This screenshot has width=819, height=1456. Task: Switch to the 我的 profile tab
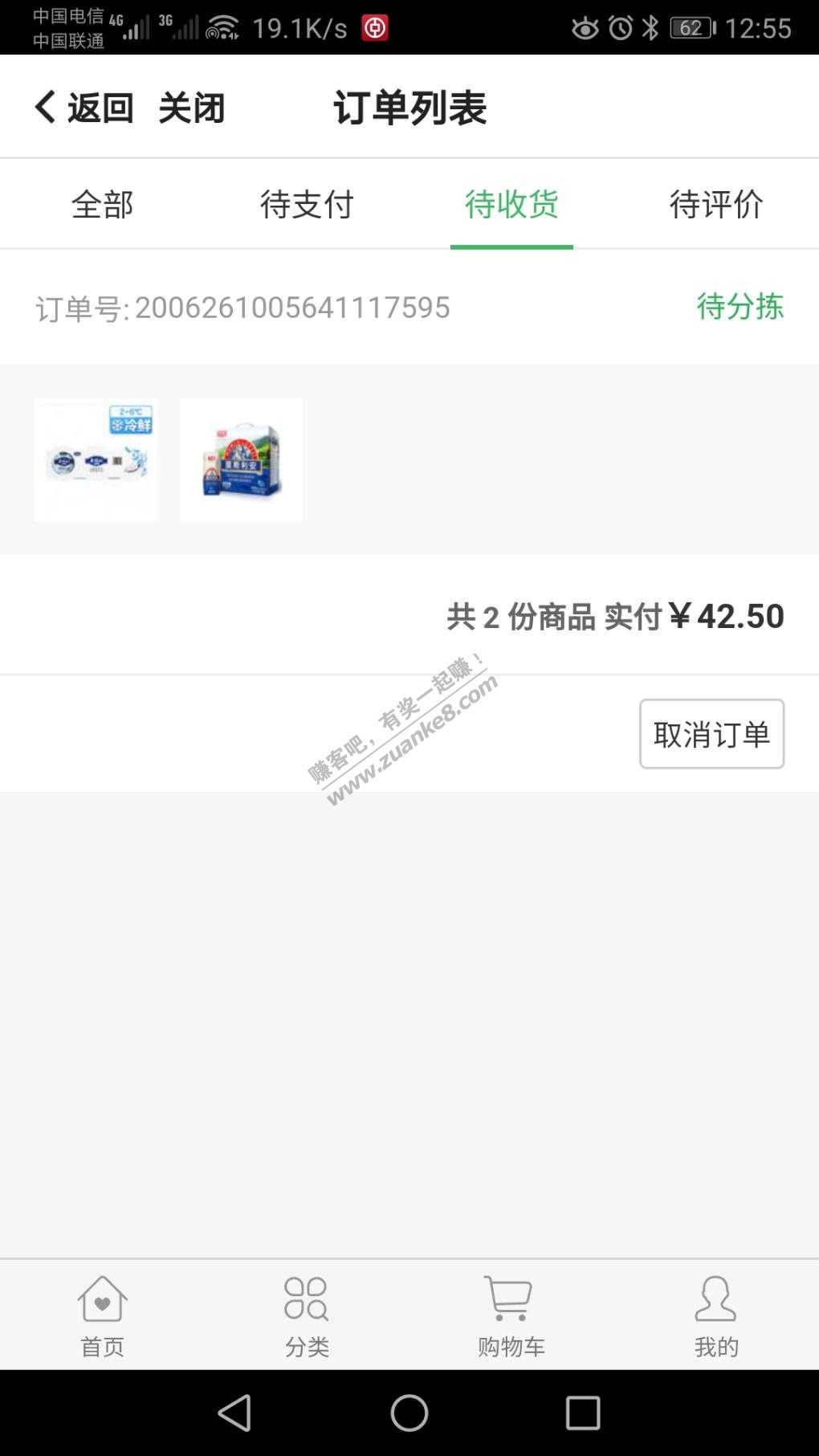pyautogui.click(x=716, y=1315)
